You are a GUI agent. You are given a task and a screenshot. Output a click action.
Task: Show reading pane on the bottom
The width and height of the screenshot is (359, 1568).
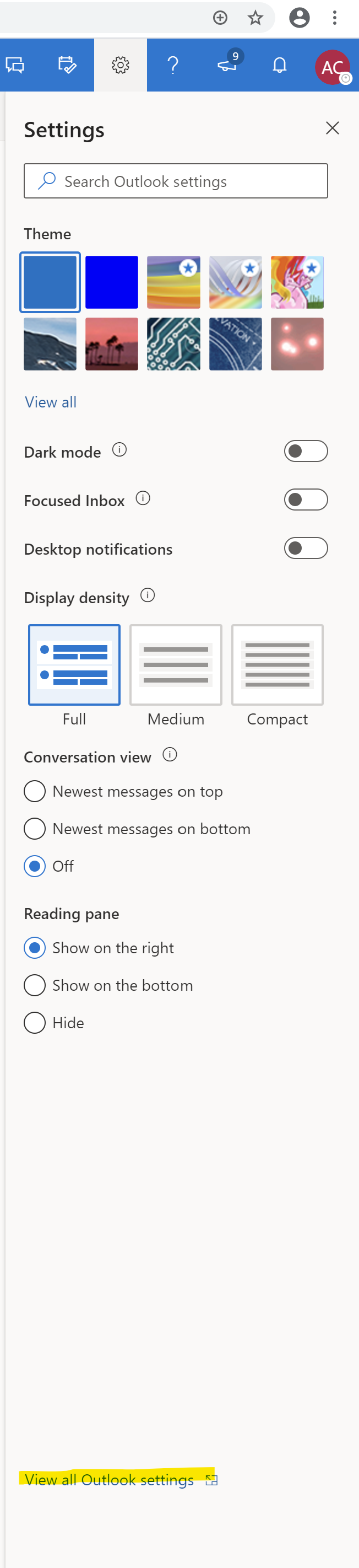click(x=35, y=985)
